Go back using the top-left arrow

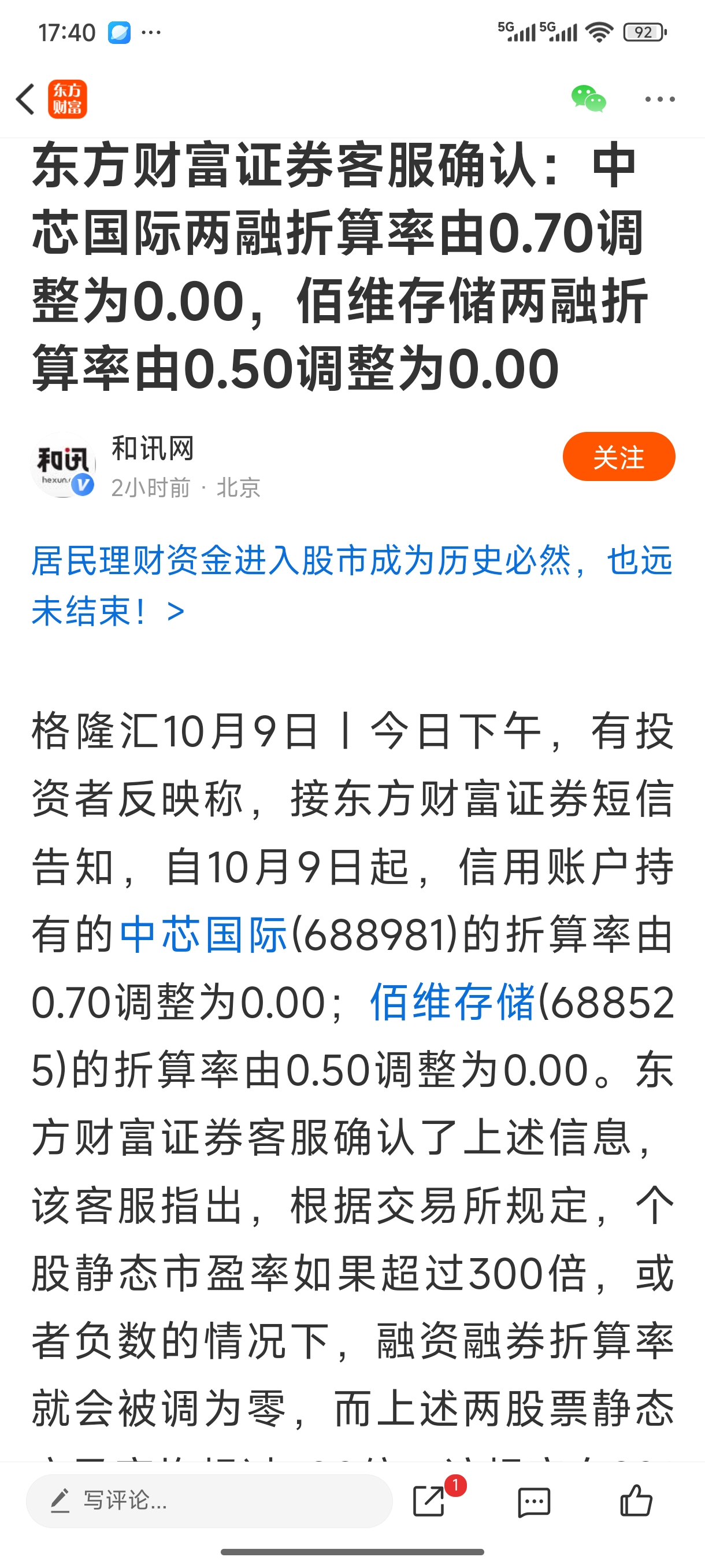pyautogui.click(x=25, y=99)
